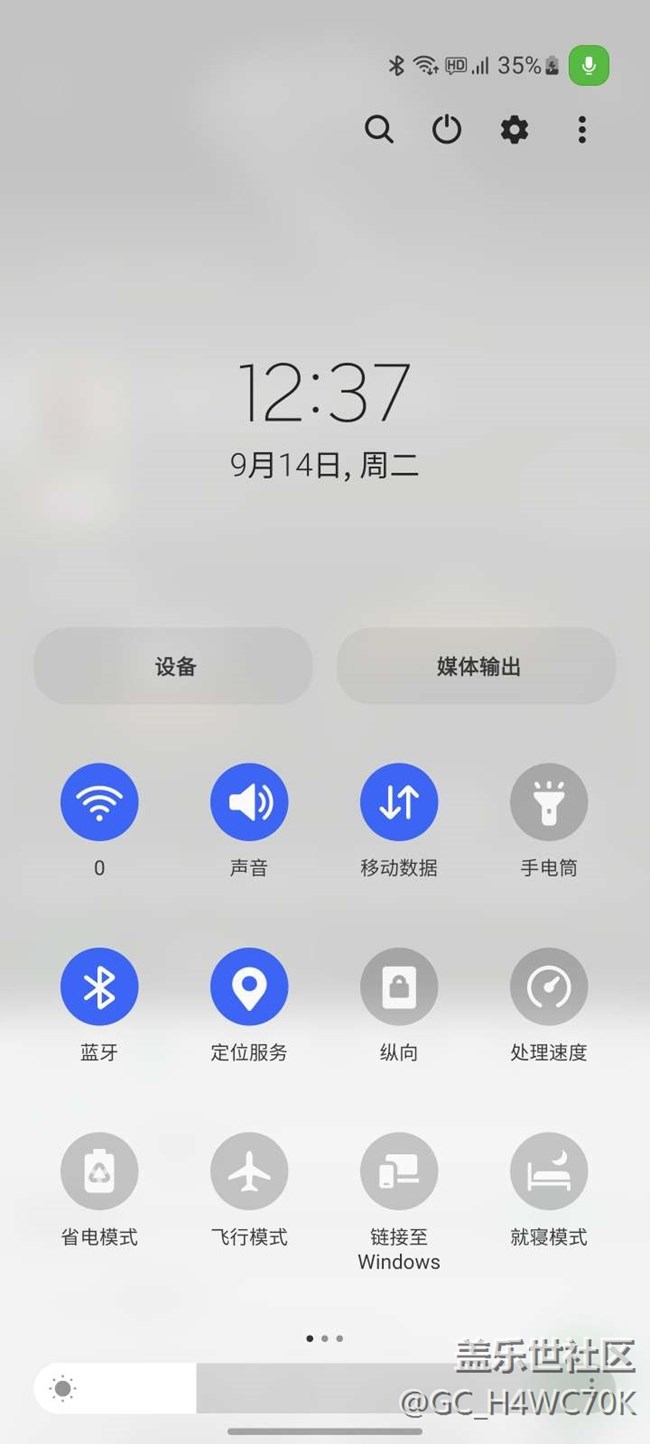
Task: Toggle the 声音 (Sound) mode
Action: pos(249,802)
